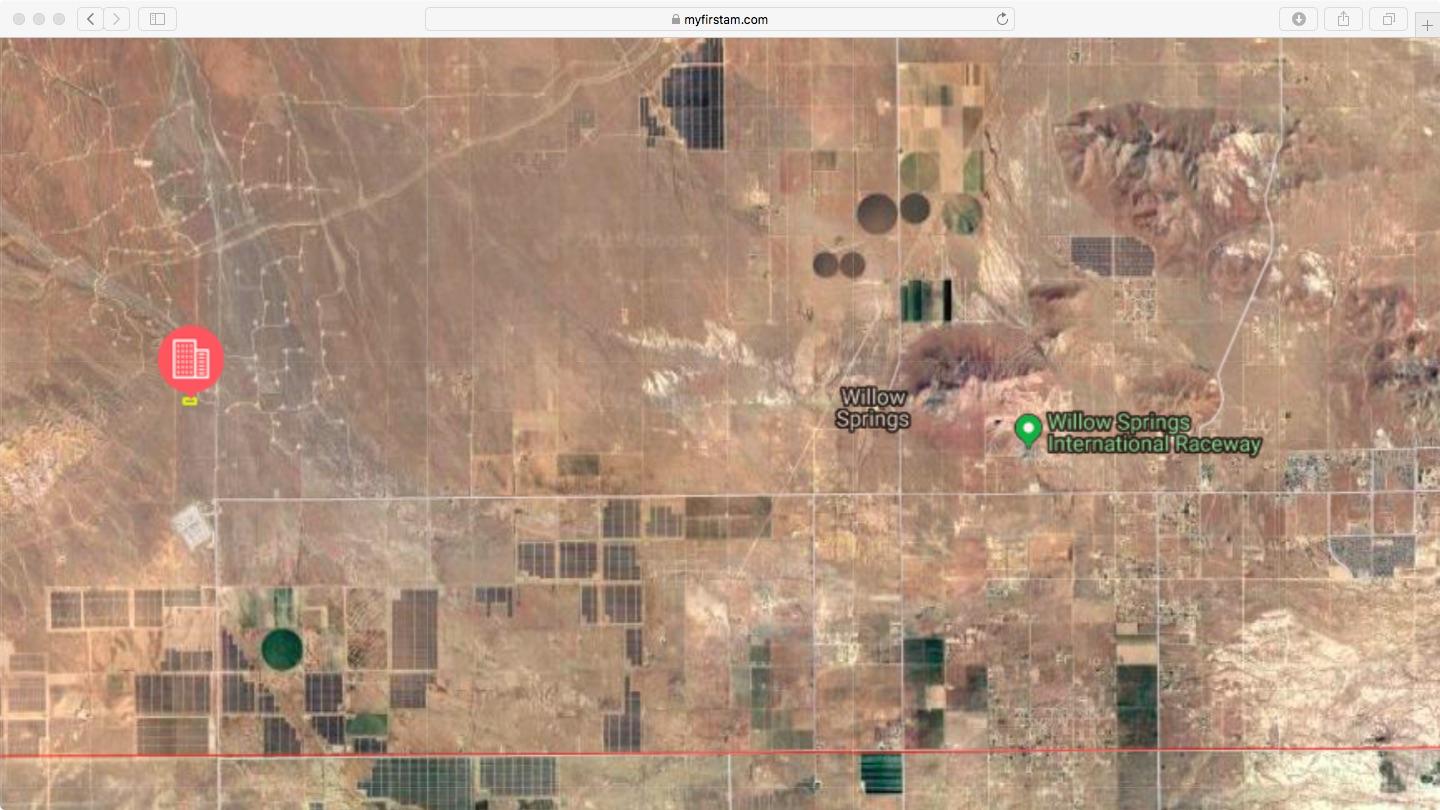Focus the myfirstam.com address bar

click(x=719, y=19)
